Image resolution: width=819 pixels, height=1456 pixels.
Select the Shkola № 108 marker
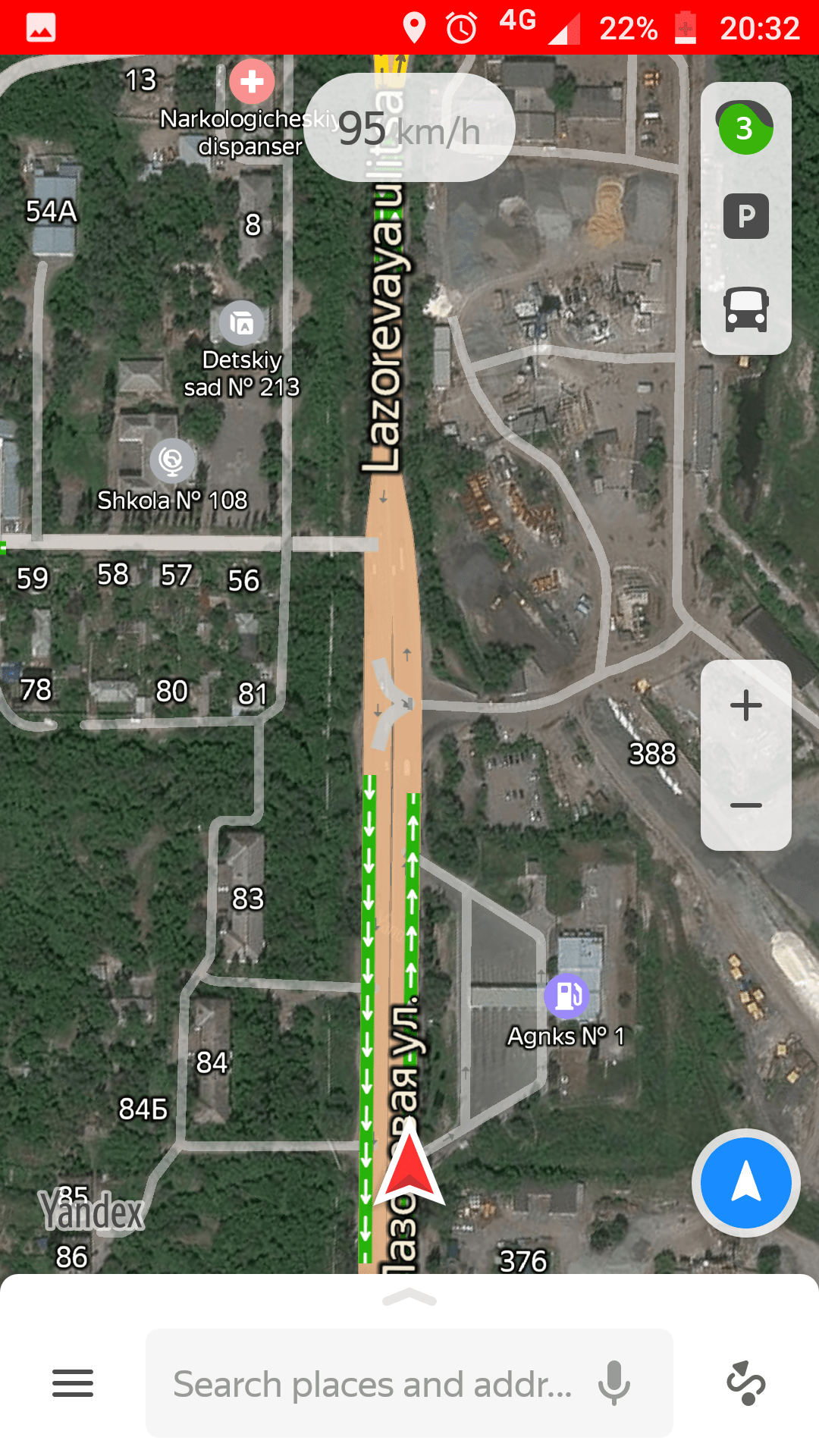pos(172,460)
